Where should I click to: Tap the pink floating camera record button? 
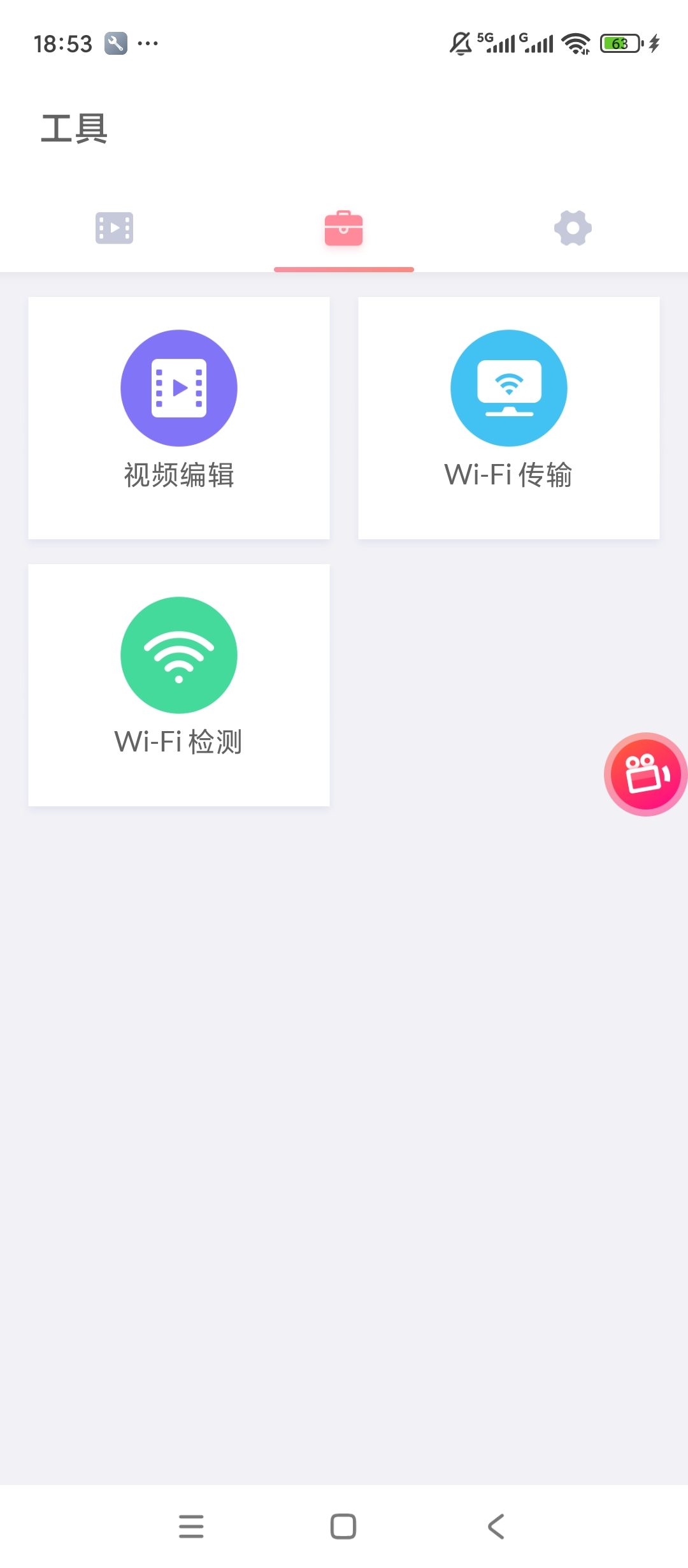point(645,774)
